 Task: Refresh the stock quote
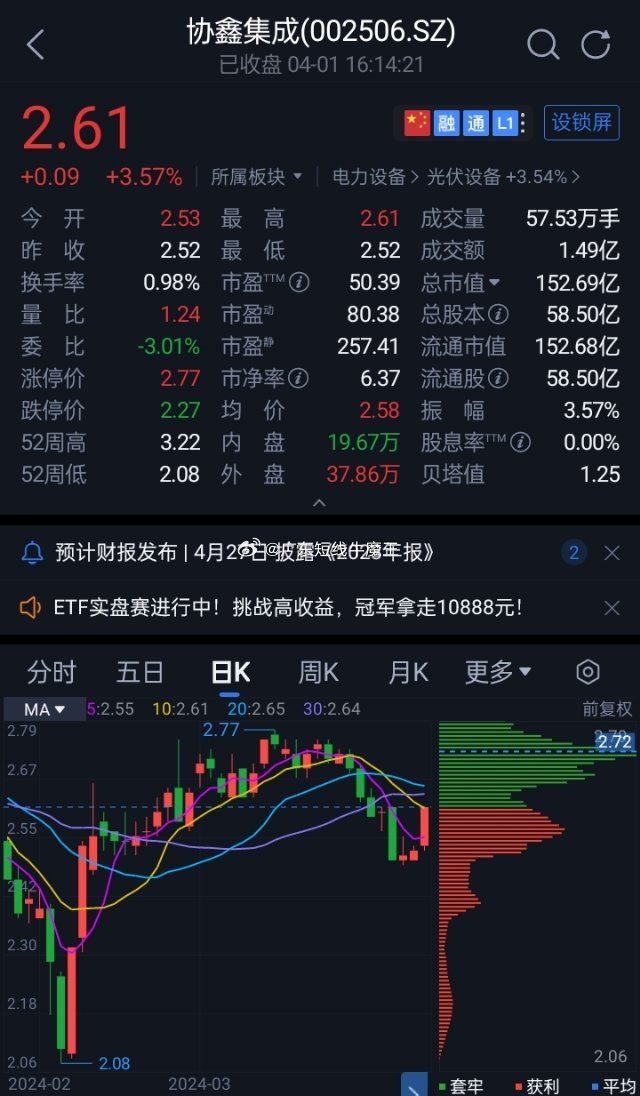tap(596, 45)
